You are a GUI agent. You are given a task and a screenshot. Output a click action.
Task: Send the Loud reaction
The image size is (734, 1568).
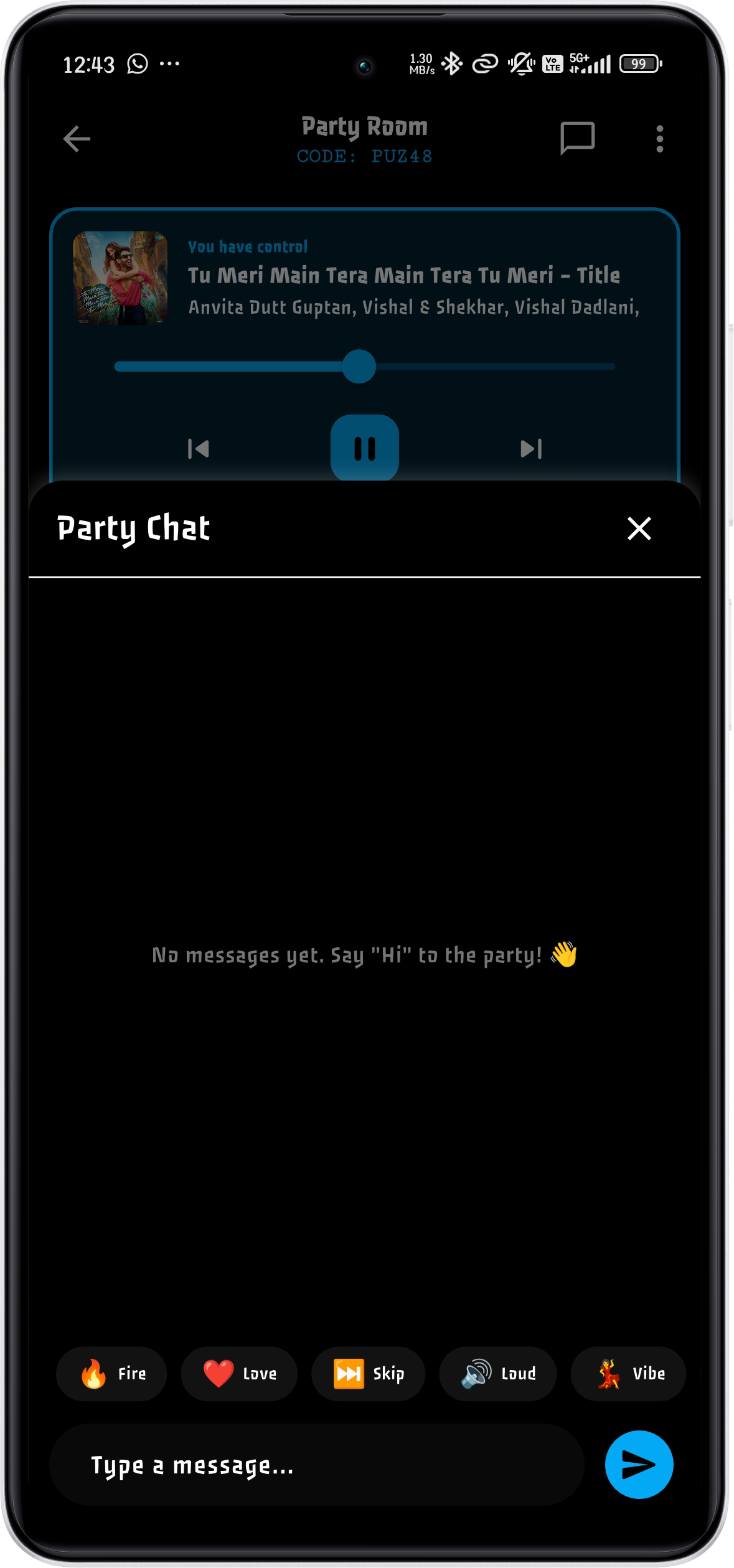click(497, 1373)
